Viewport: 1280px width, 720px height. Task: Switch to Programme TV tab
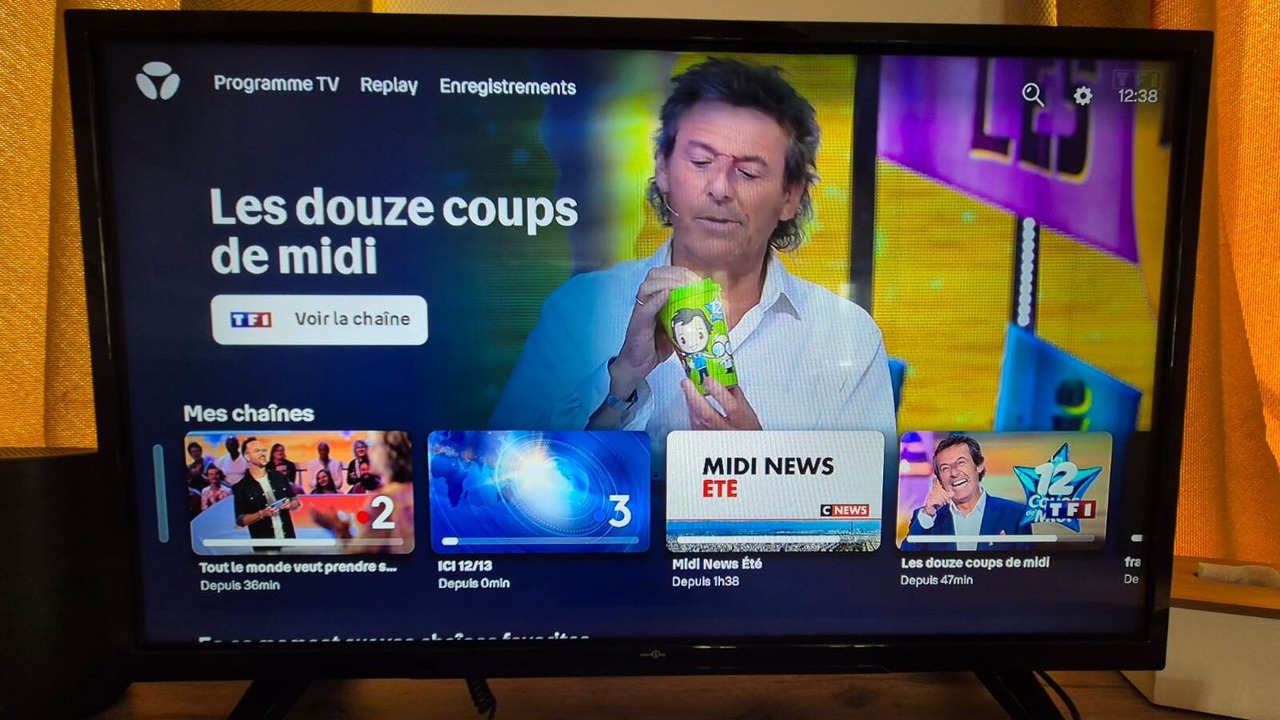pos(276,84)
